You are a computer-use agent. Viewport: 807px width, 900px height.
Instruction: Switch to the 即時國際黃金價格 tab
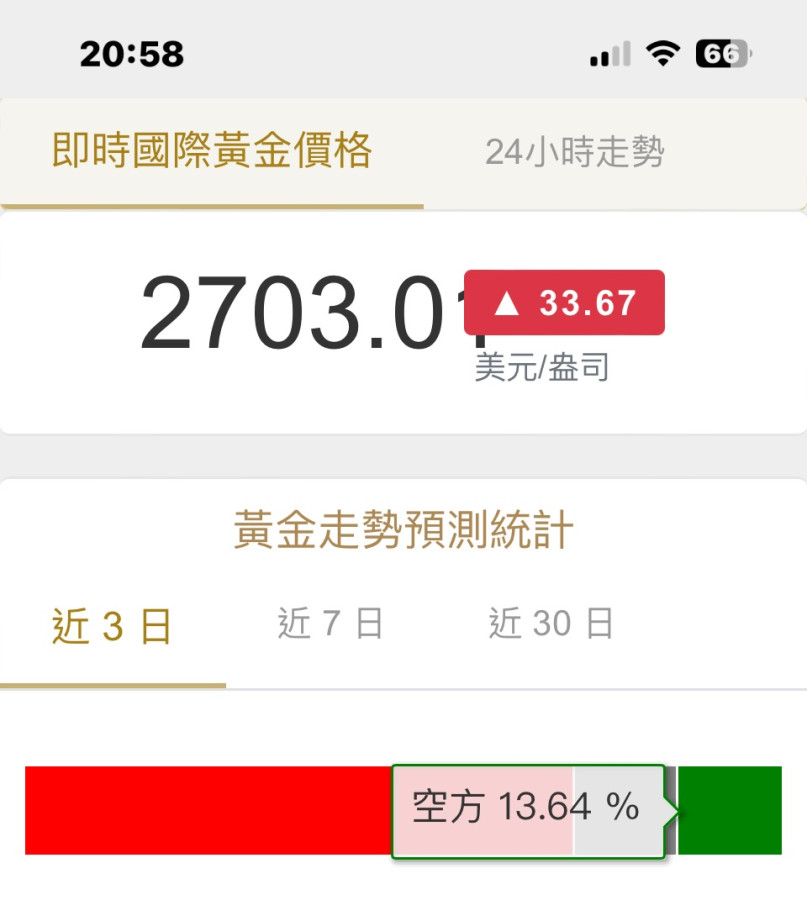click(211, 152)
